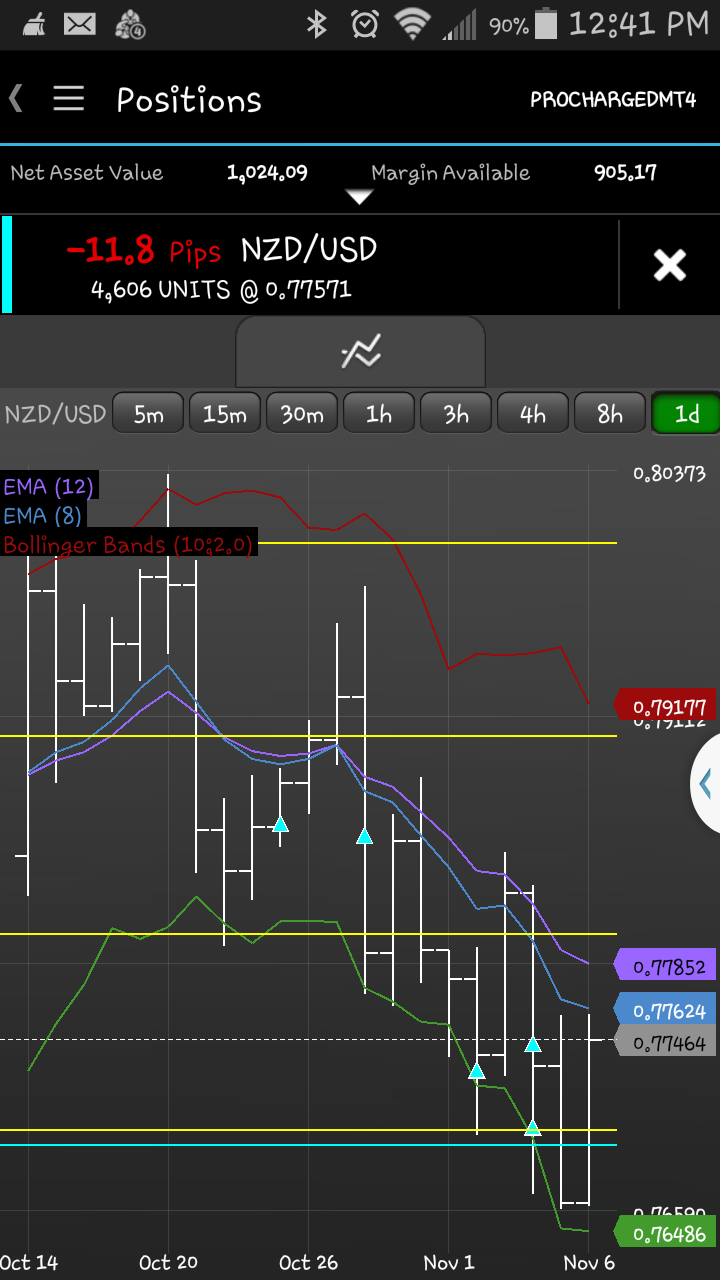Image resolution: width=720 pixels, height=1280 pixels.
Task: Show the 1h chart
Action: (x=379, y=414)
